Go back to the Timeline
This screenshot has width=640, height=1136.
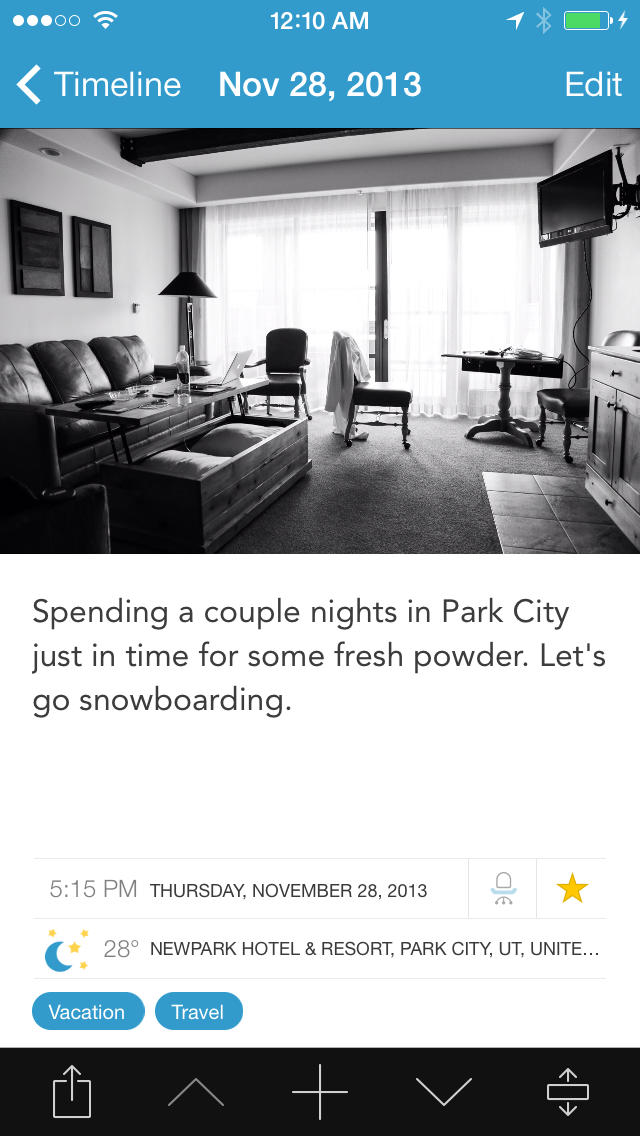(x=100, y=85)
